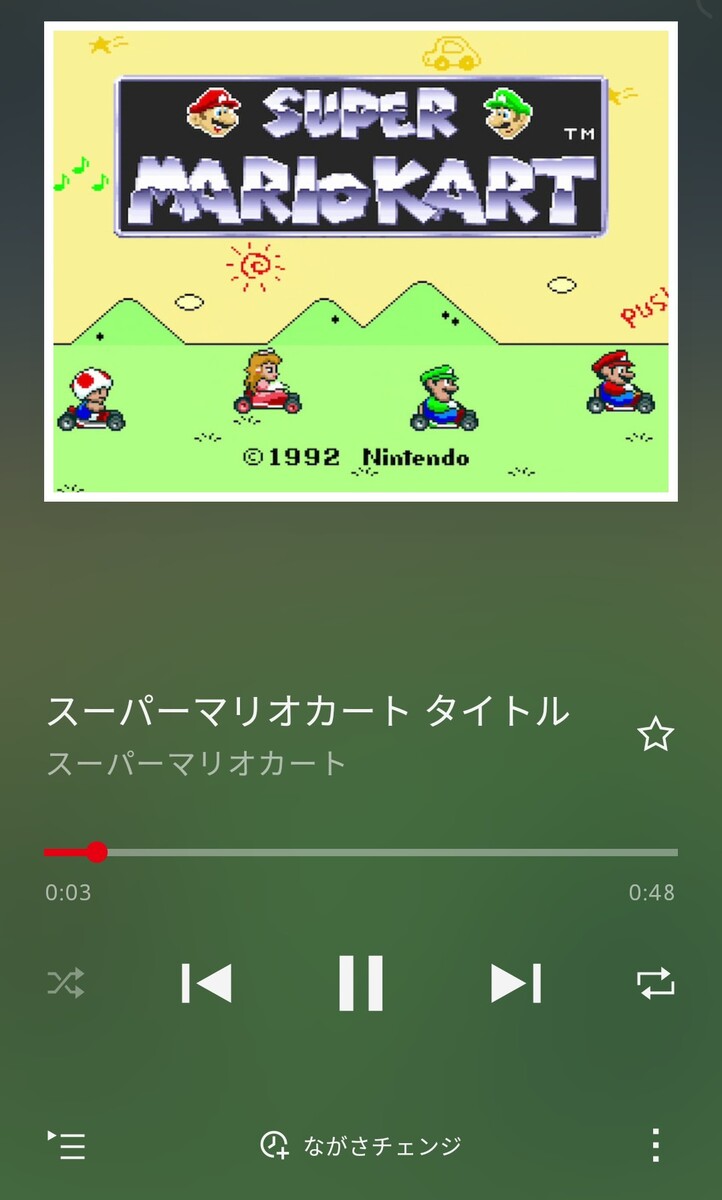This screenshot has width=722, height=1200.
Task: Open the three-dot overflow menu
Action: pyautogui.click(x=655, y=1145)
